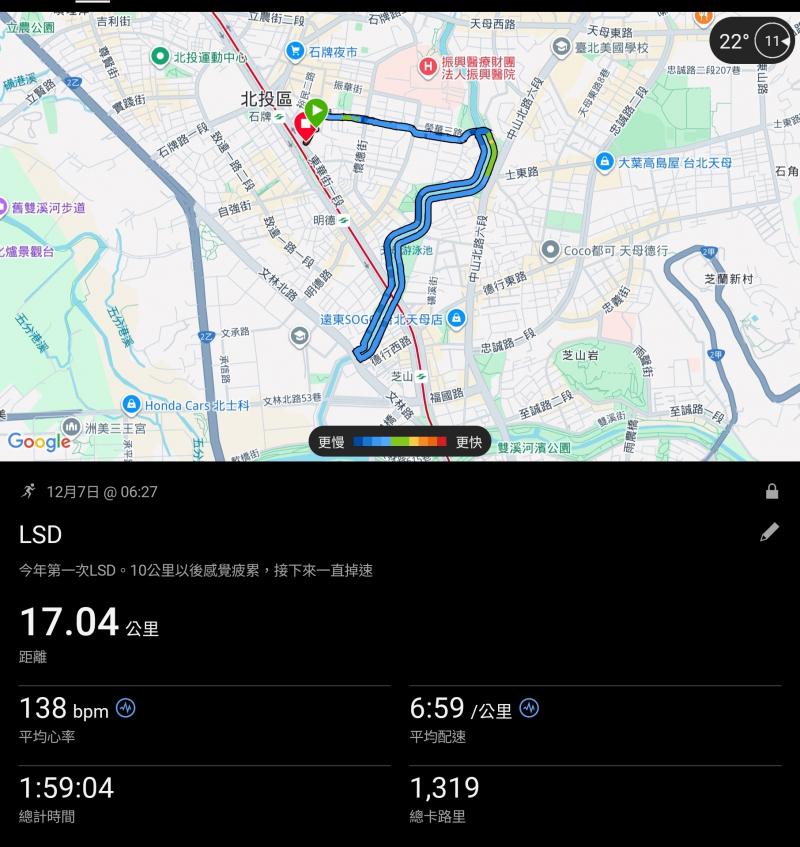Open the heart rate chart beside 138 bpm

click(x=126, y=708)
